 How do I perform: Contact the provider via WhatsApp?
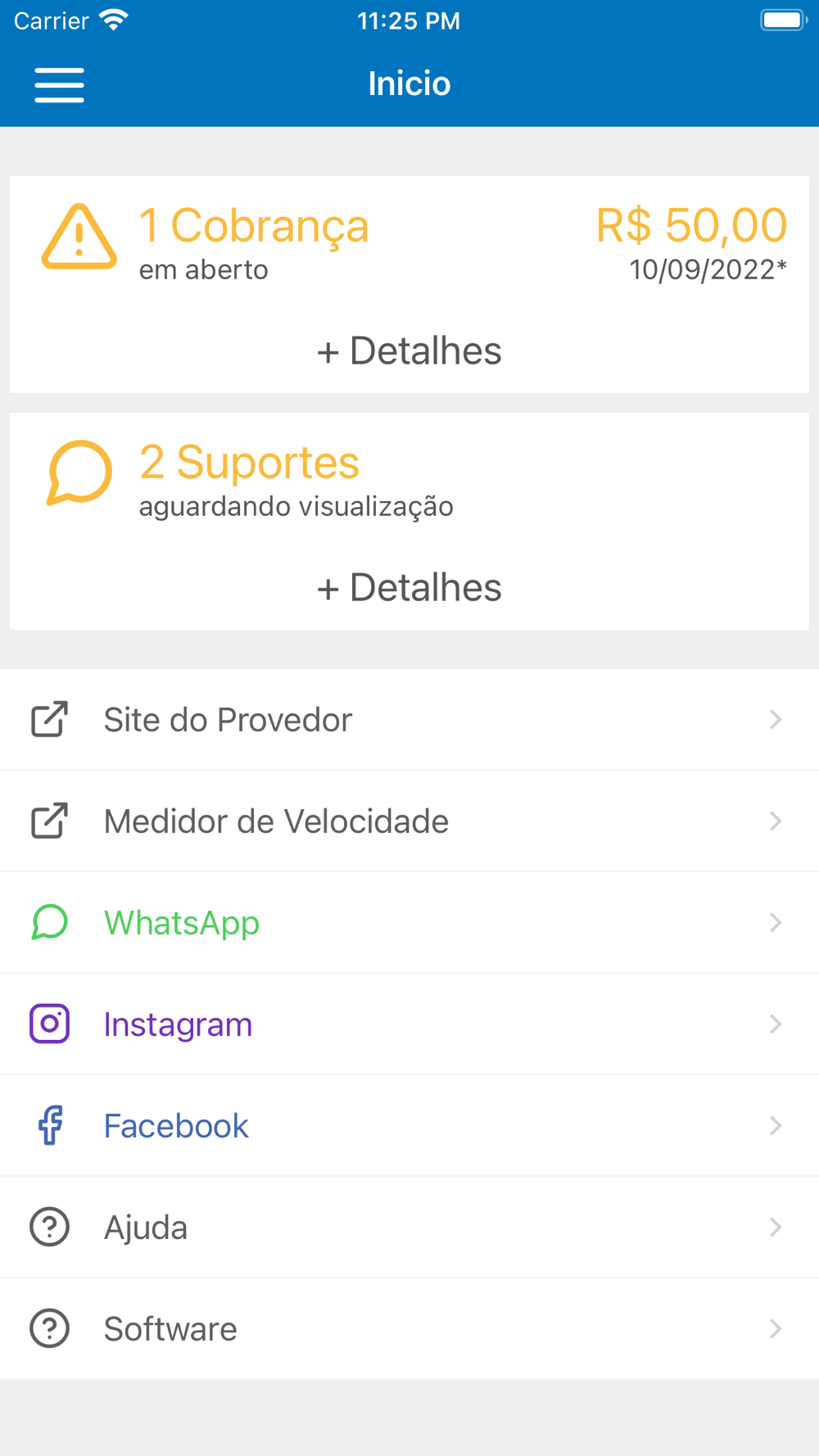(x=409, y=923)
